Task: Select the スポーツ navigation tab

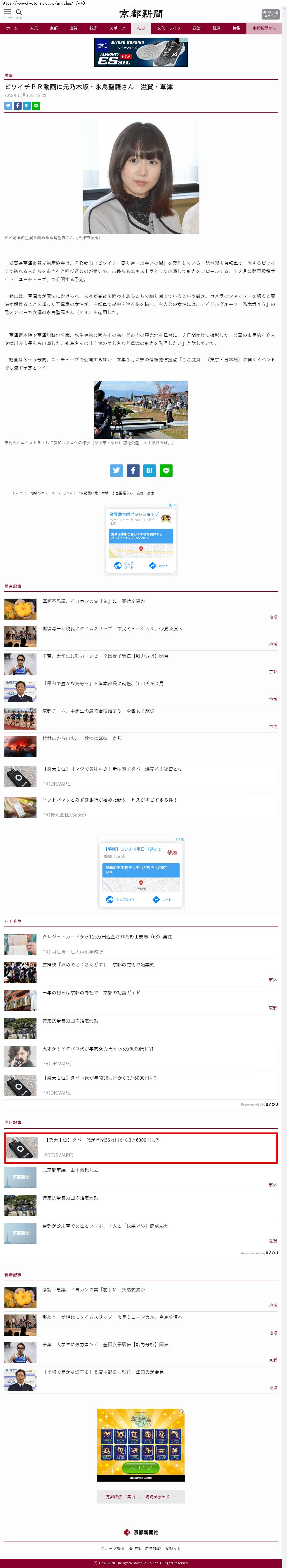Action: pos(117,29)
